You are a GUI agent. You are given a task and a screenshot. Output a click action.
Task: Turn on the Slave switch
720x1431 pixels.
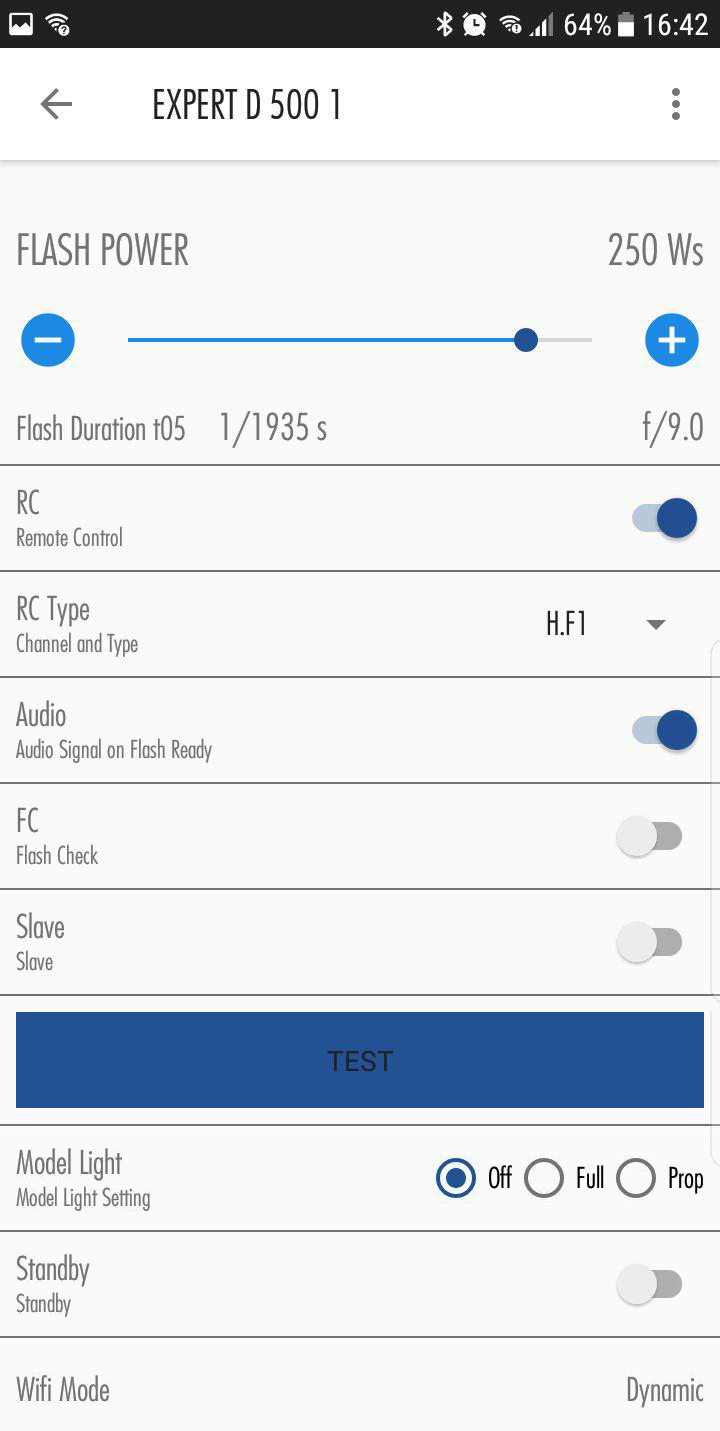coord(650,942)
